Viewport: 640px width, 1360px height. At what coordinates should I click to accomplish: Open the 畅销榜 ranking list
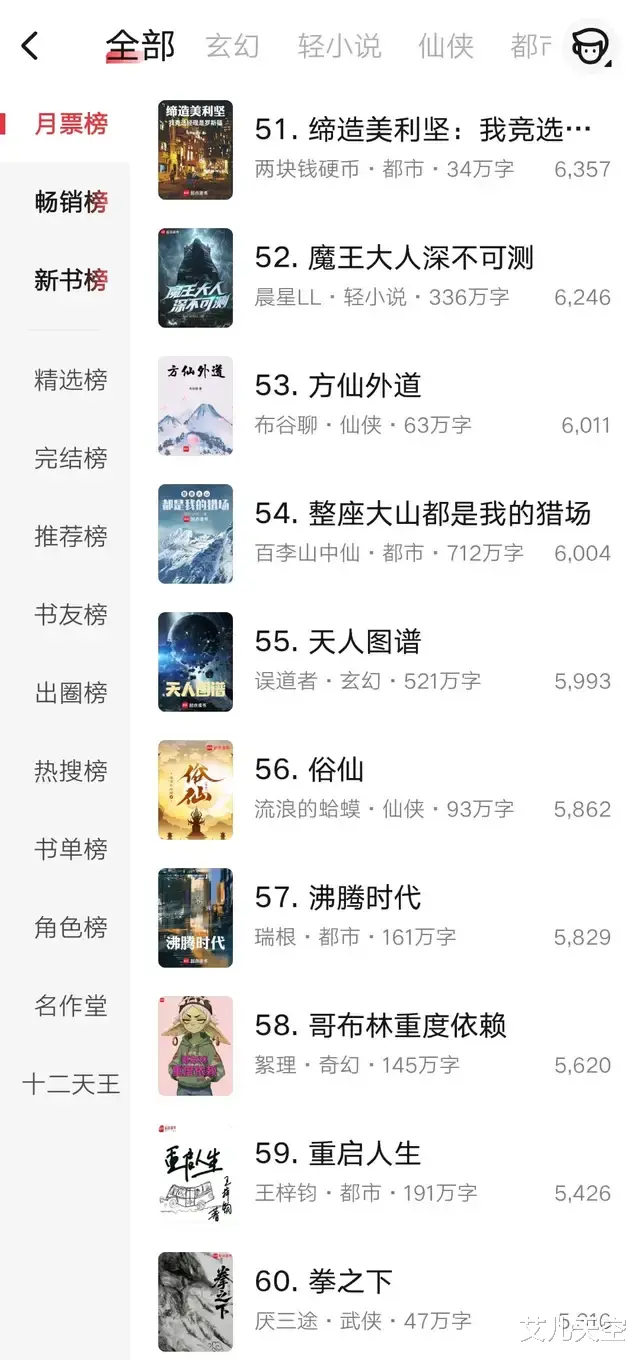click(x=70, y=202)
